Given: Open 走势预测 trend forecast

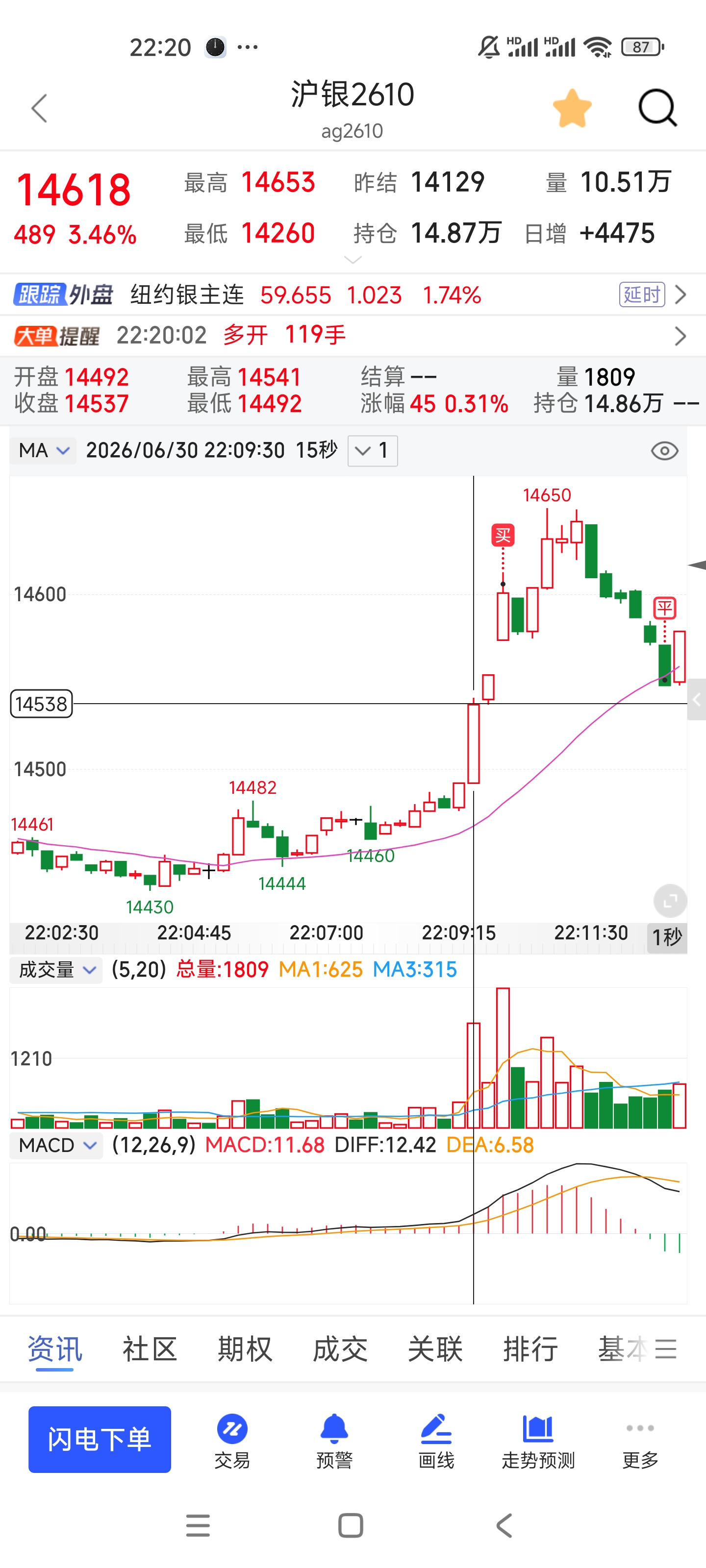Looking at the screenshot, I should click(x=538, y=1441).
